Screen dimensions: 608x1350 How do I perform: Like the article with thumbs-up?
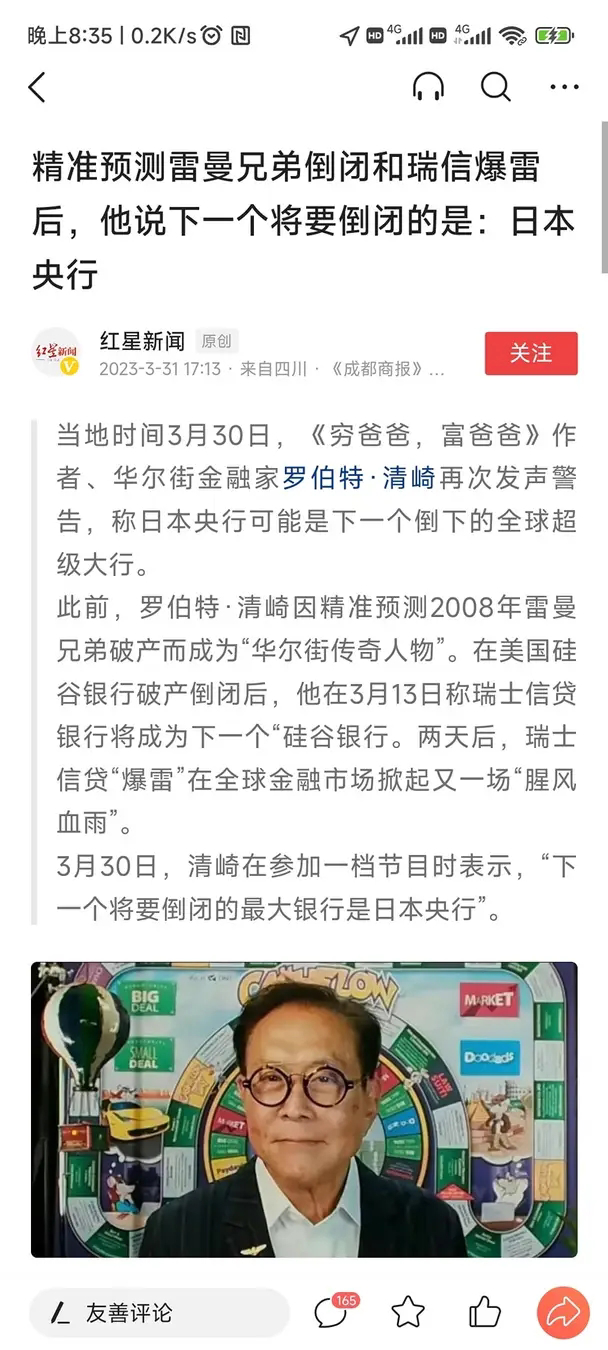(x=485, y=1312)
